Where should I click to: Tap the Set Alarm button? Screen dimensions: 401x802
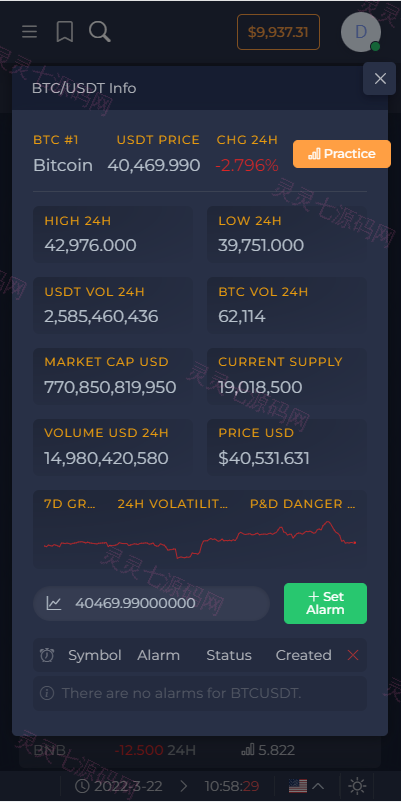click(325, 604)
